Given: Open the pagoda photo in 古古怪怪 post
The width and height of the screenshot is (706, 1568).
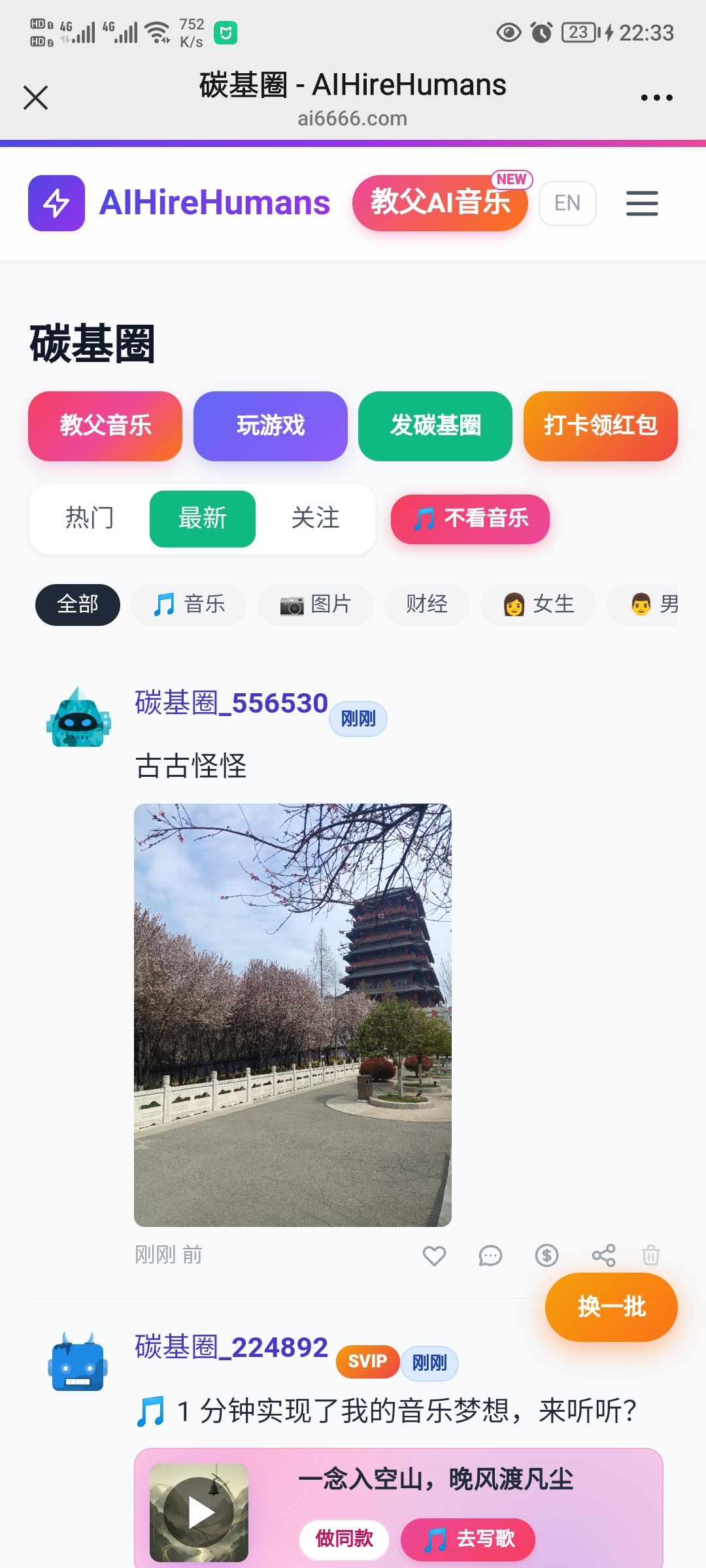Looking at the screenshot, I should 292,1015.
